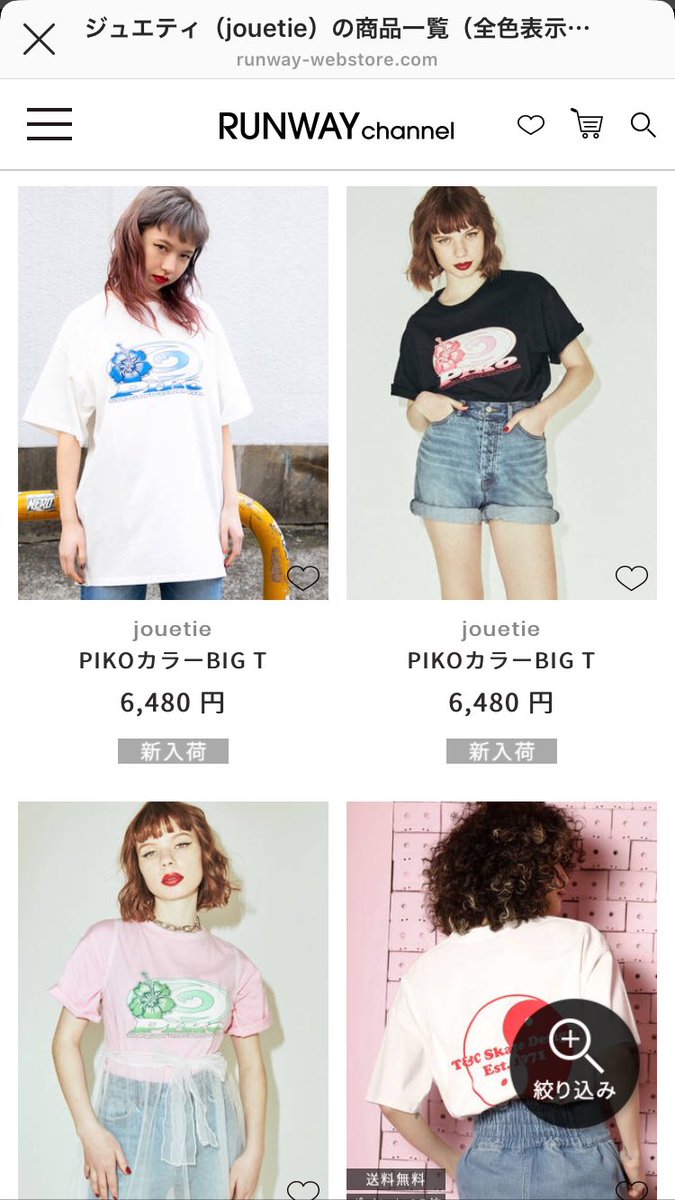Screen dimensions: 675x1200
Task: Favorite the black PIKO T-shirt
Action: (x=631, y=577)
